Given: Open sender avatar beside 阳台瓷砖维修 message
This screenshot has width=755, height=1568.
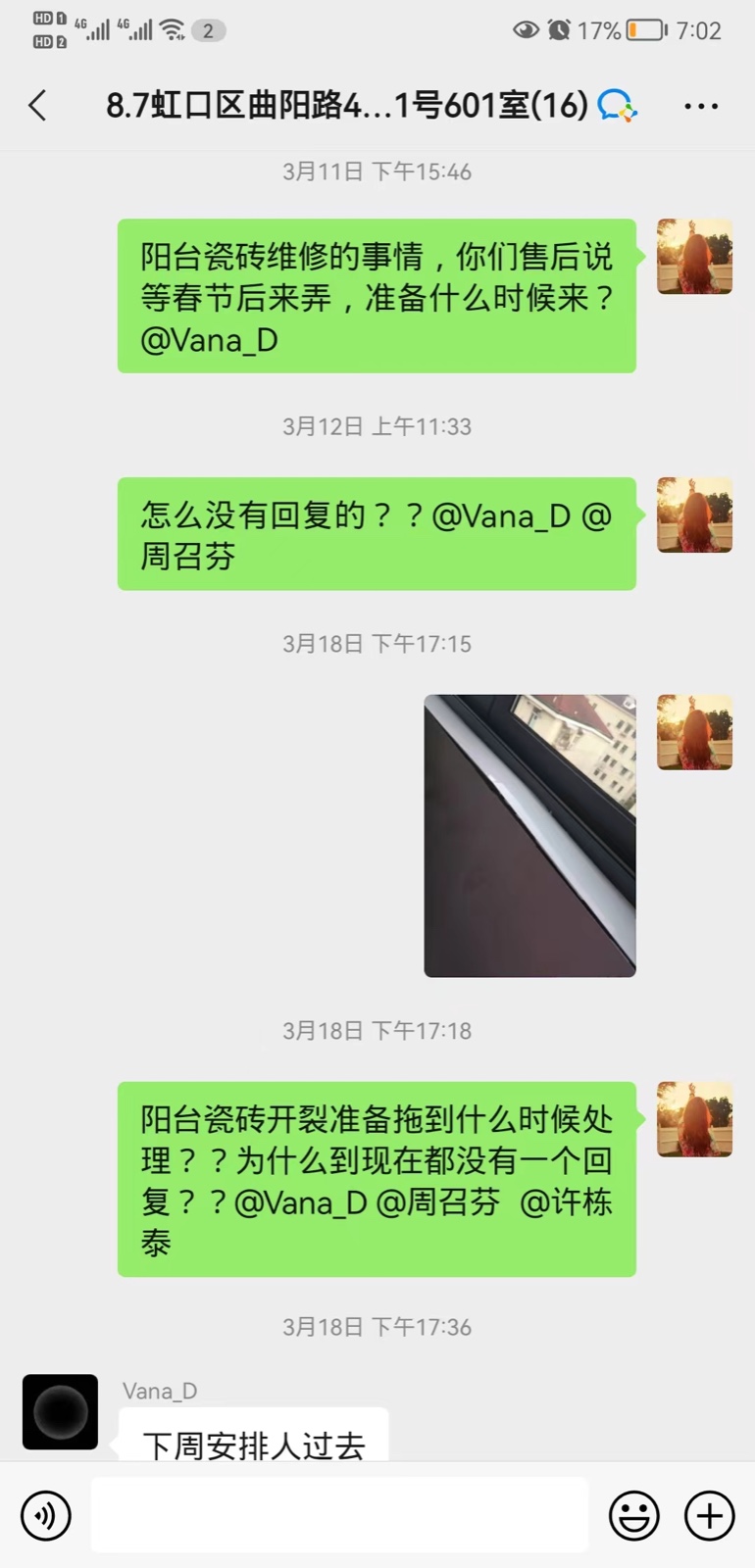Looking at the screenshot, I should (694, 257).
